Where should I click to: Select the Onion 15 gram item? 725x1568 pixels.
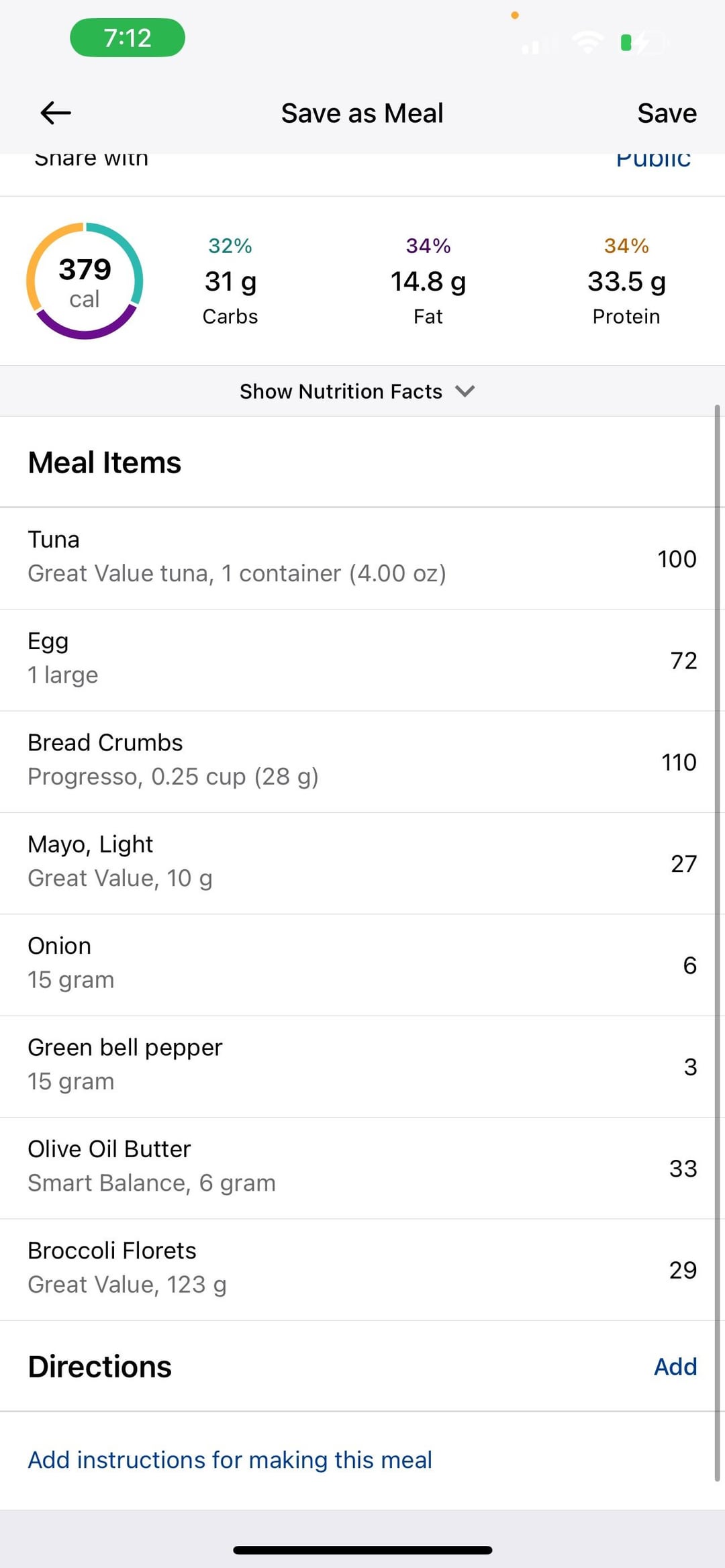pos(357,965)
